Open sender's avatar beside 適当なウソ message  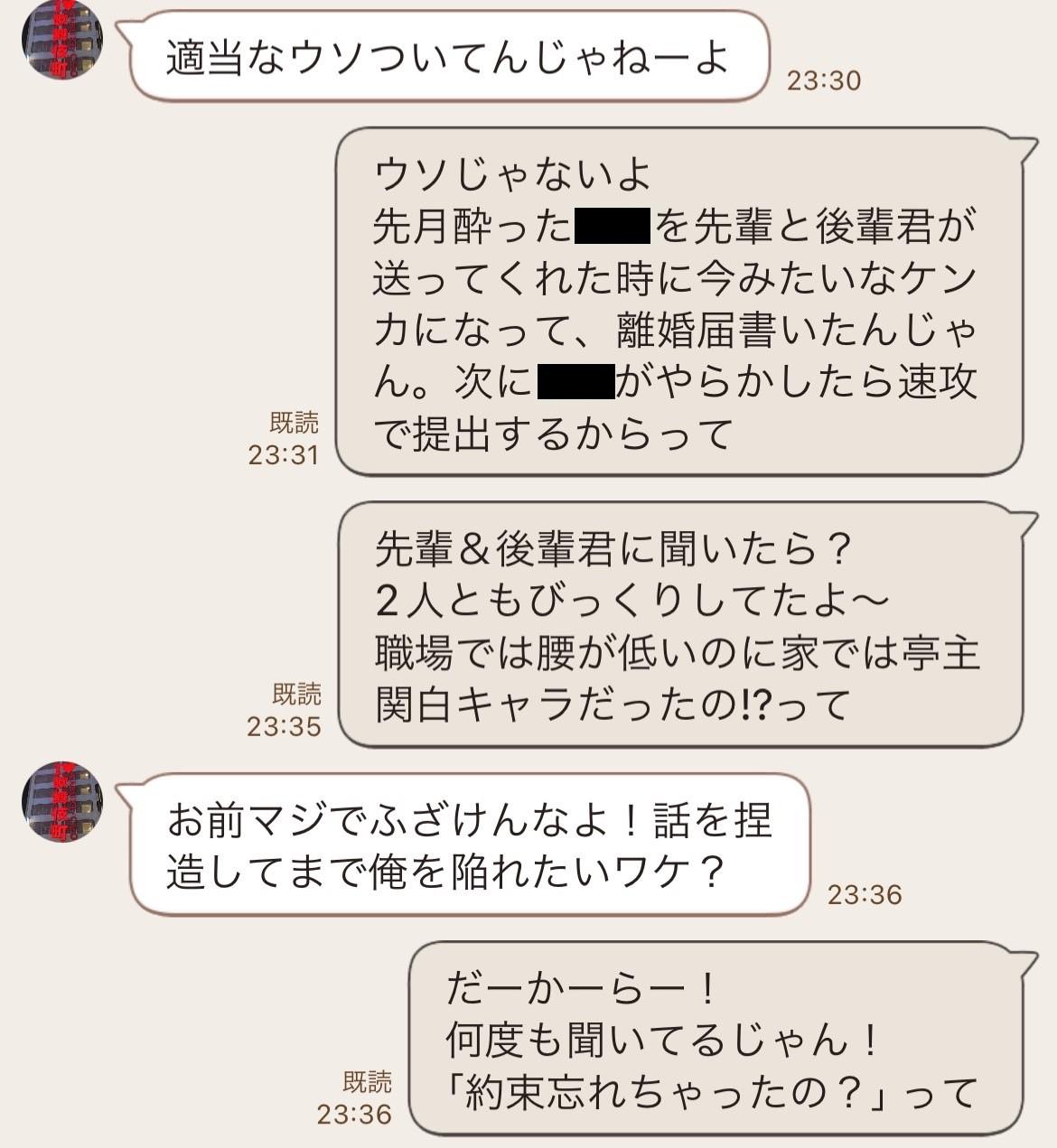(x=61, y=40)
